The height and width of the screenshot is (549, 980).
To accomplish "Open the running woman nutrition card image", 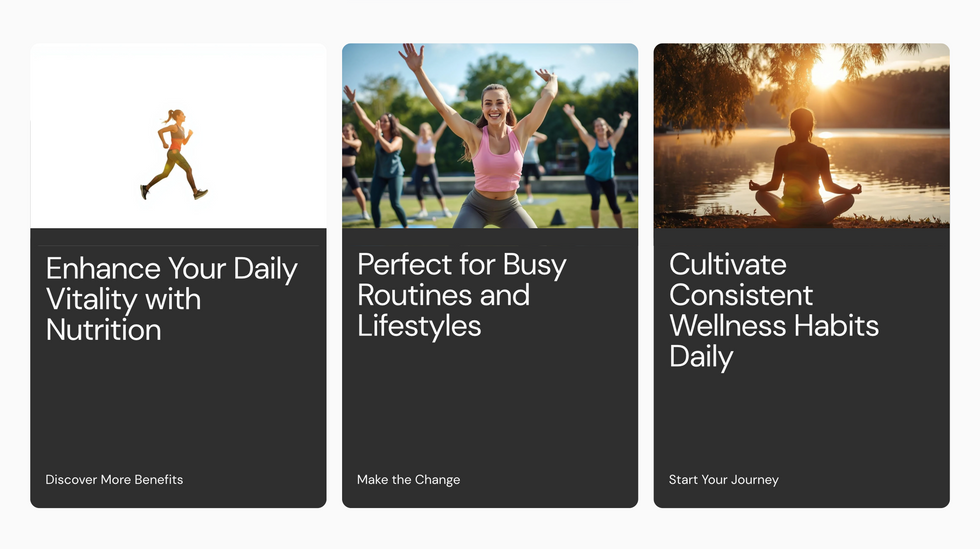I will pyautogui.click(x=178, y=136).
